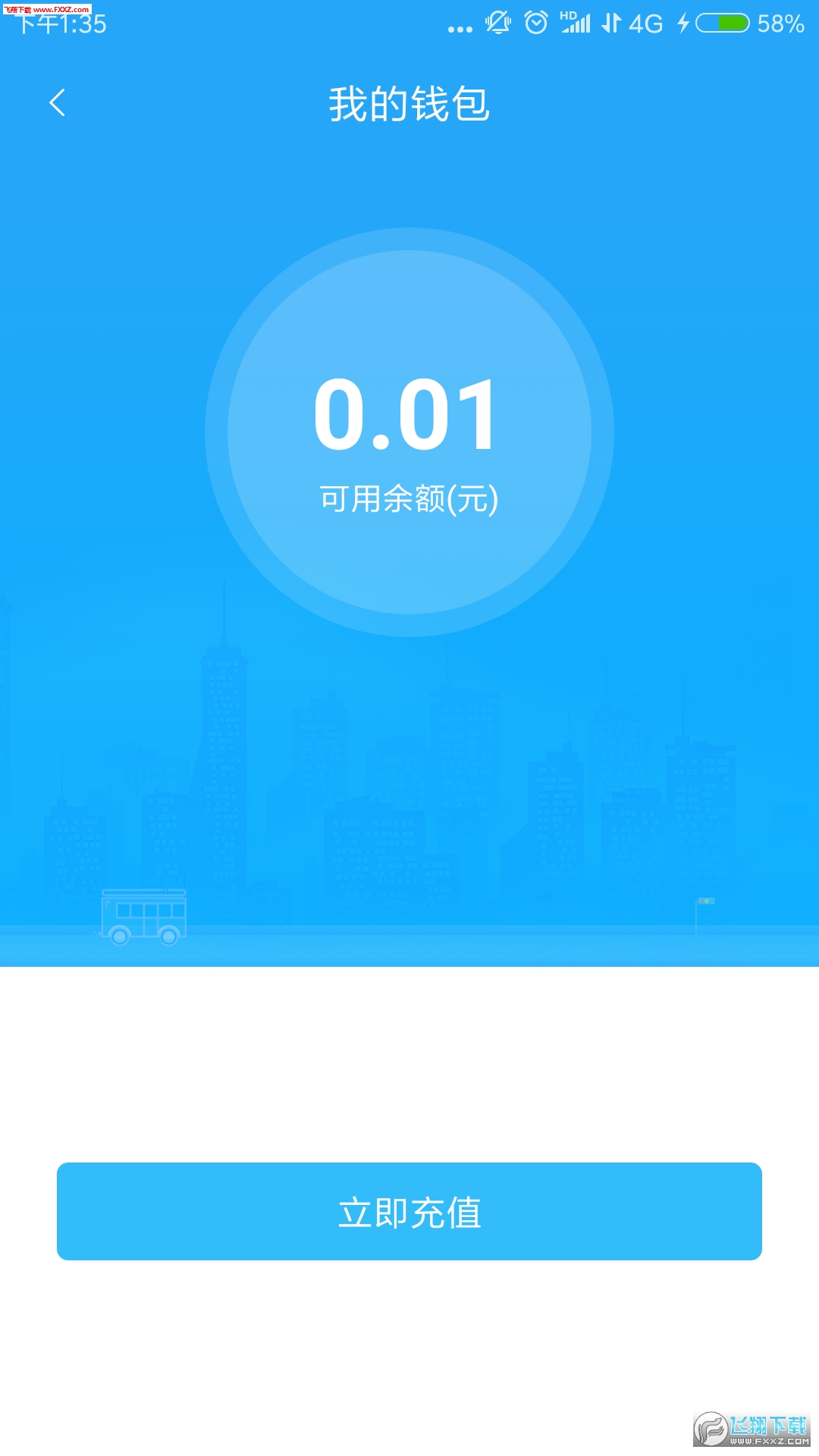Tap the 立即充值 recharge button
819x1456 pixels.
pos(409,1211)
